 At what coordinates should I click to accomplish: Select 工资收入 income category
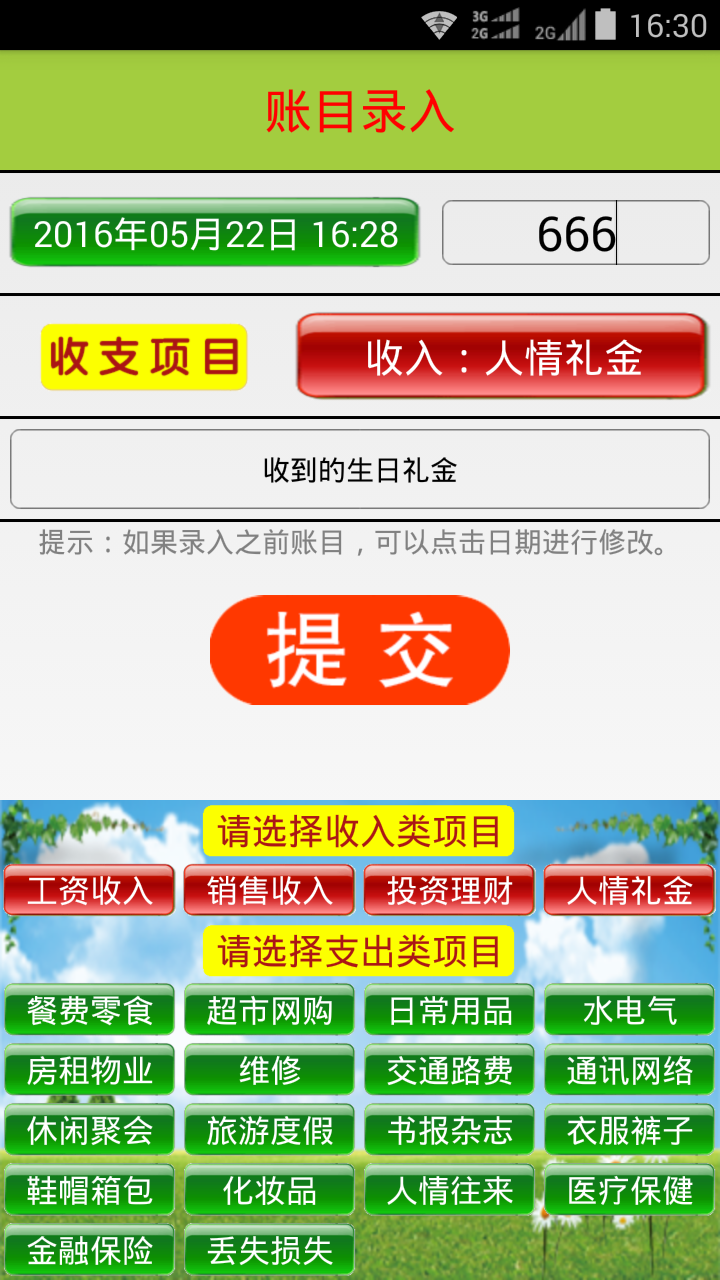pyautogui.click(x=89, y=890)
